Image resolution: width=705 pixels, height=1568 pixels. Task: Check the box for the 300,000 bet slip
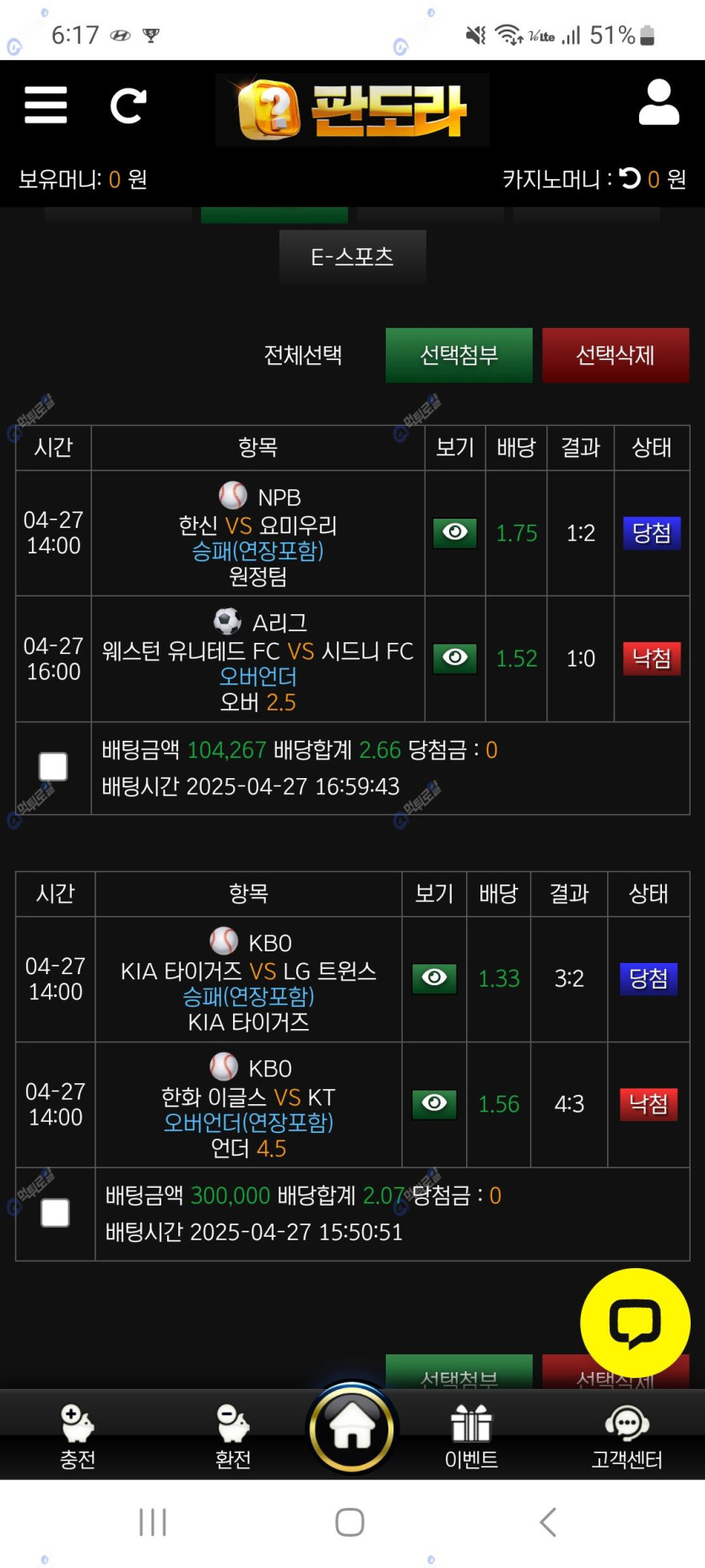[55, 1213]
